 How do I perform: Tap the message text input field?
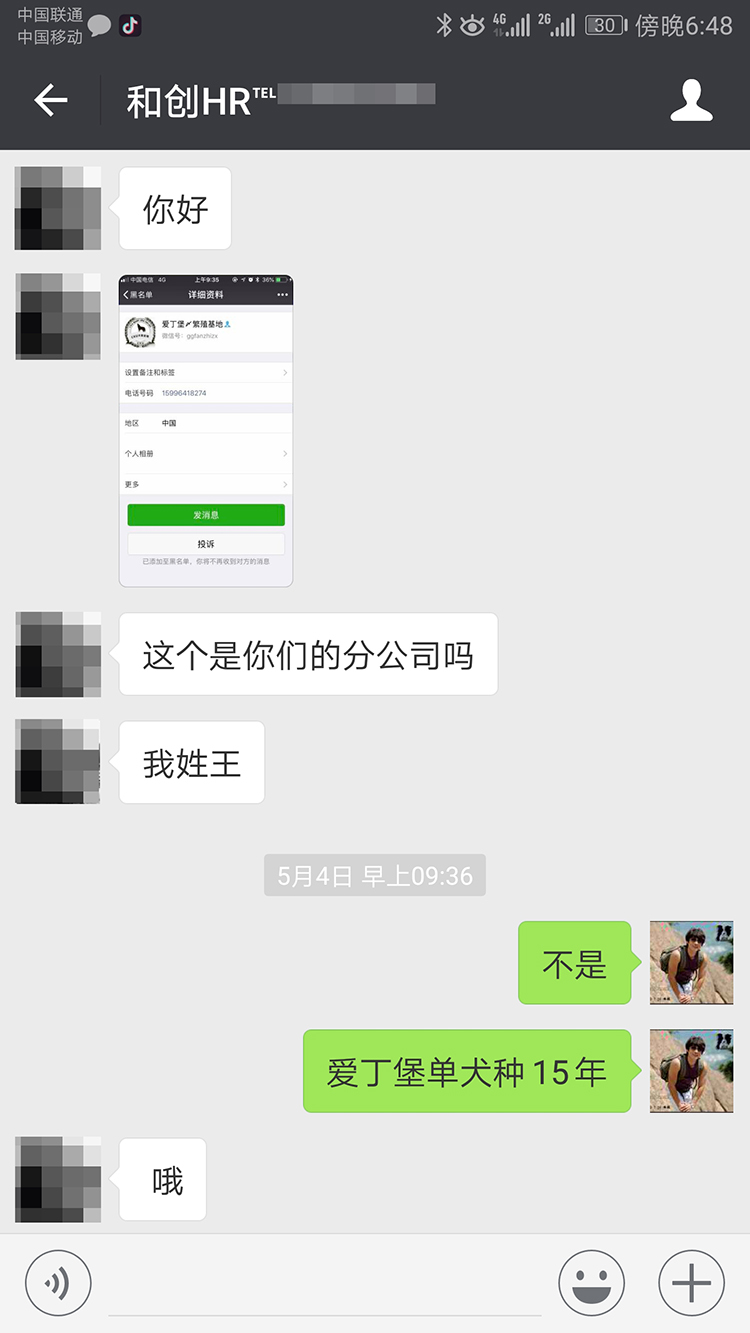click(325, 1285)
